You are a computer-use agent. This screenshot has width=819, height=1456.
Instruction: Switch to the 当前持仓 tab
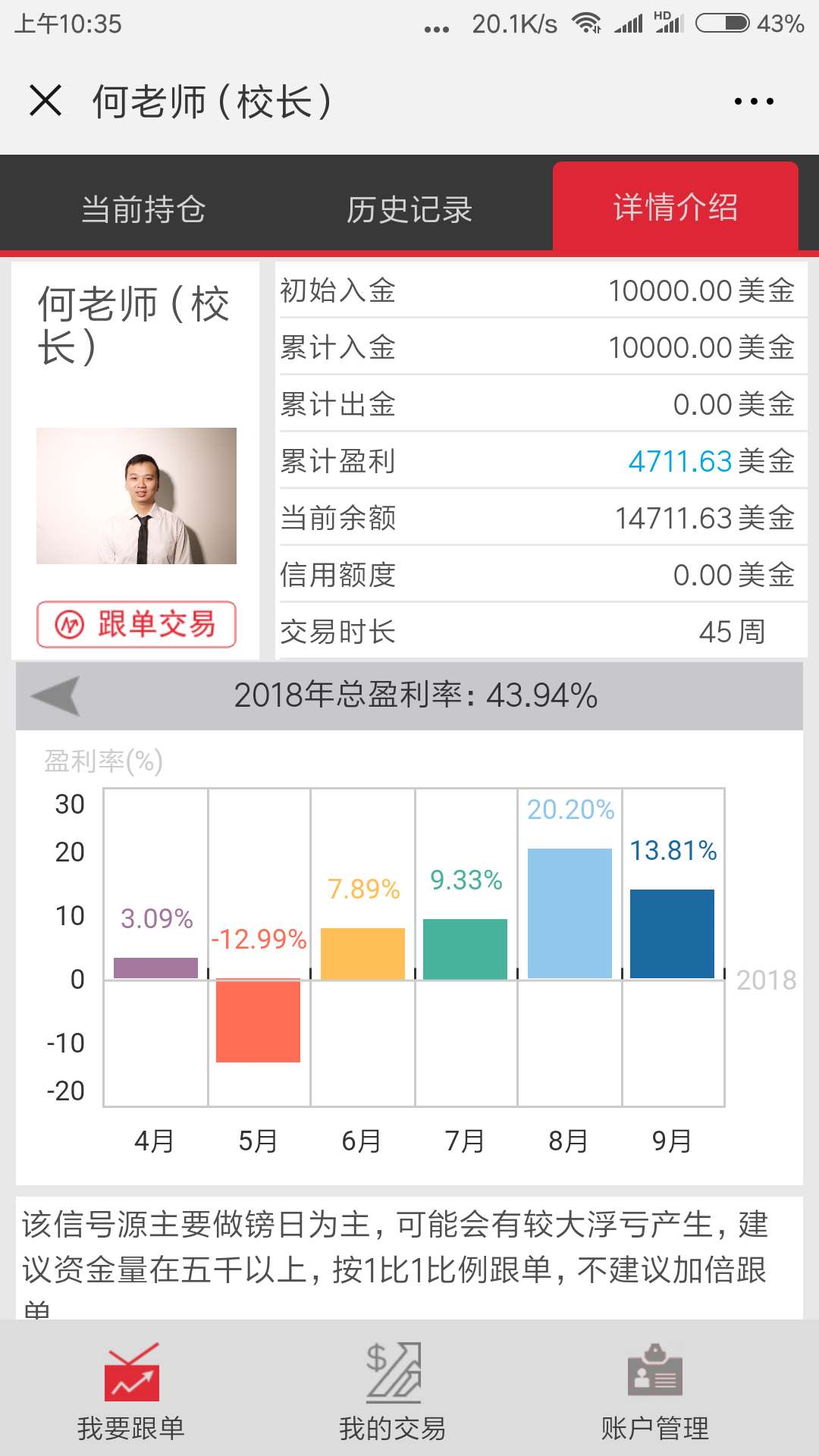143,209
